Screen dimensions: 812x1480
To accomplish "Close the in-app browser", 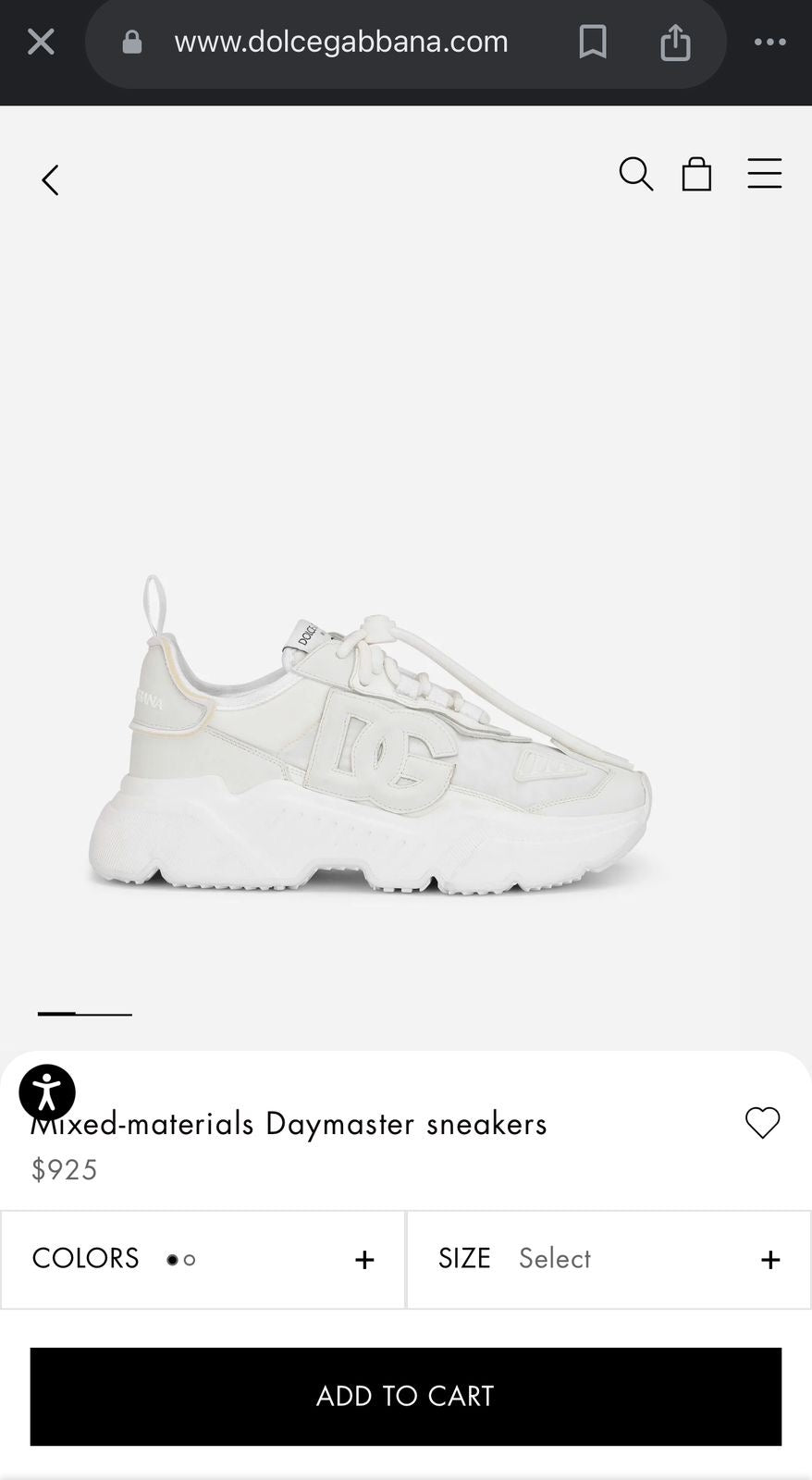I will 41,42.
